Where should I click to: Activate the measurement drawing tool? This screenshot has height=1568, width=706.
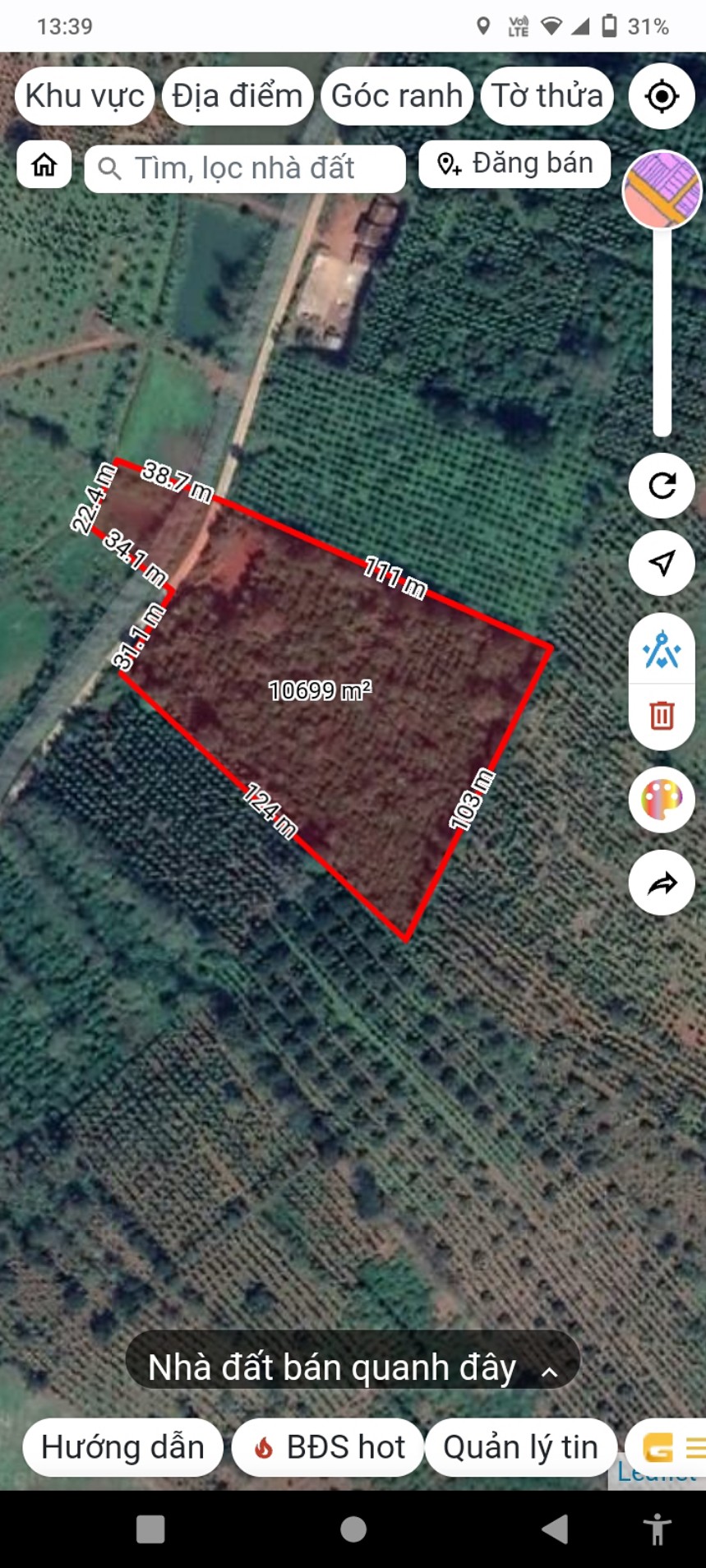tap(662, 651)
